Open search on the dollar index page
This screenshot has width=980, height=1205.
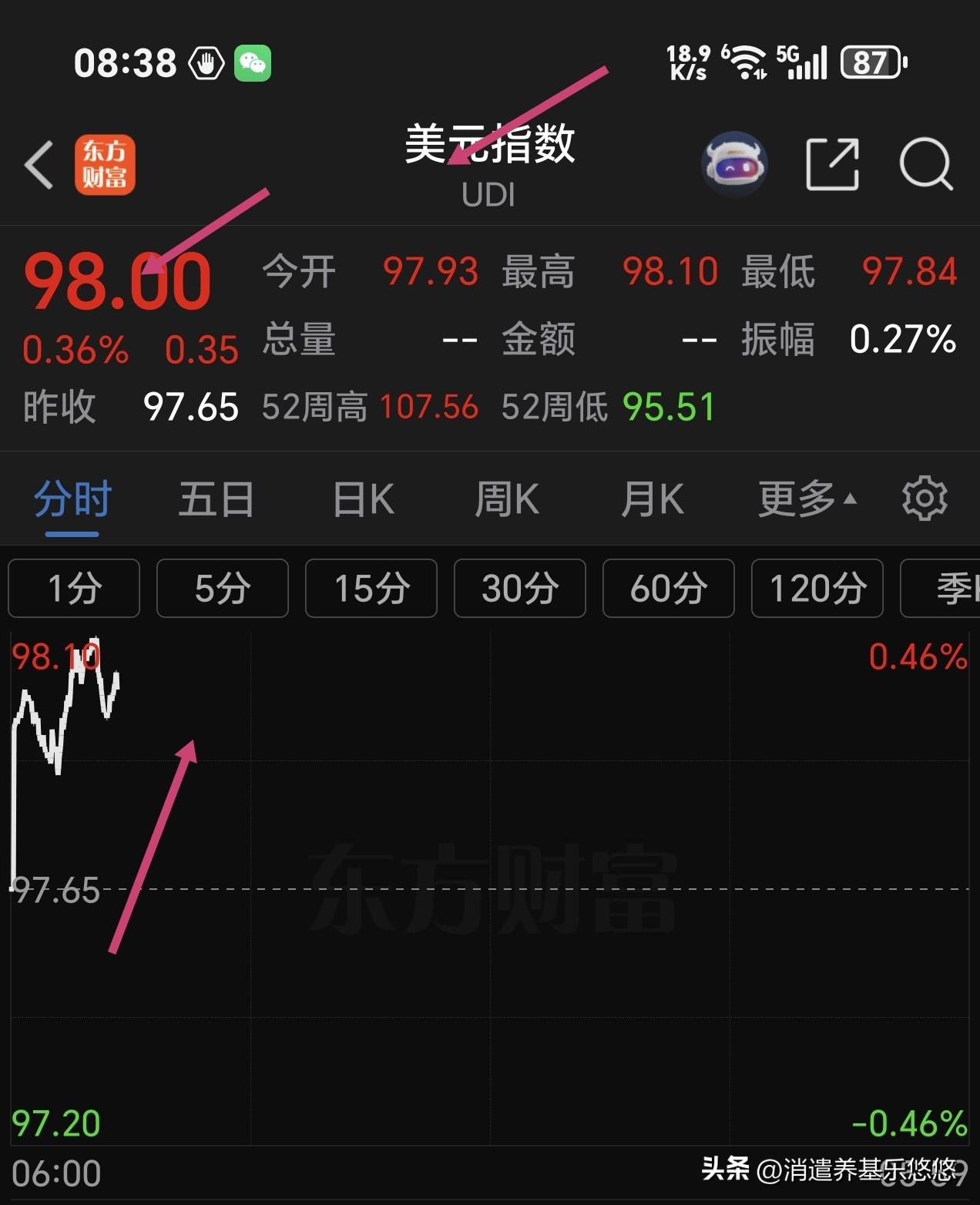927,163
